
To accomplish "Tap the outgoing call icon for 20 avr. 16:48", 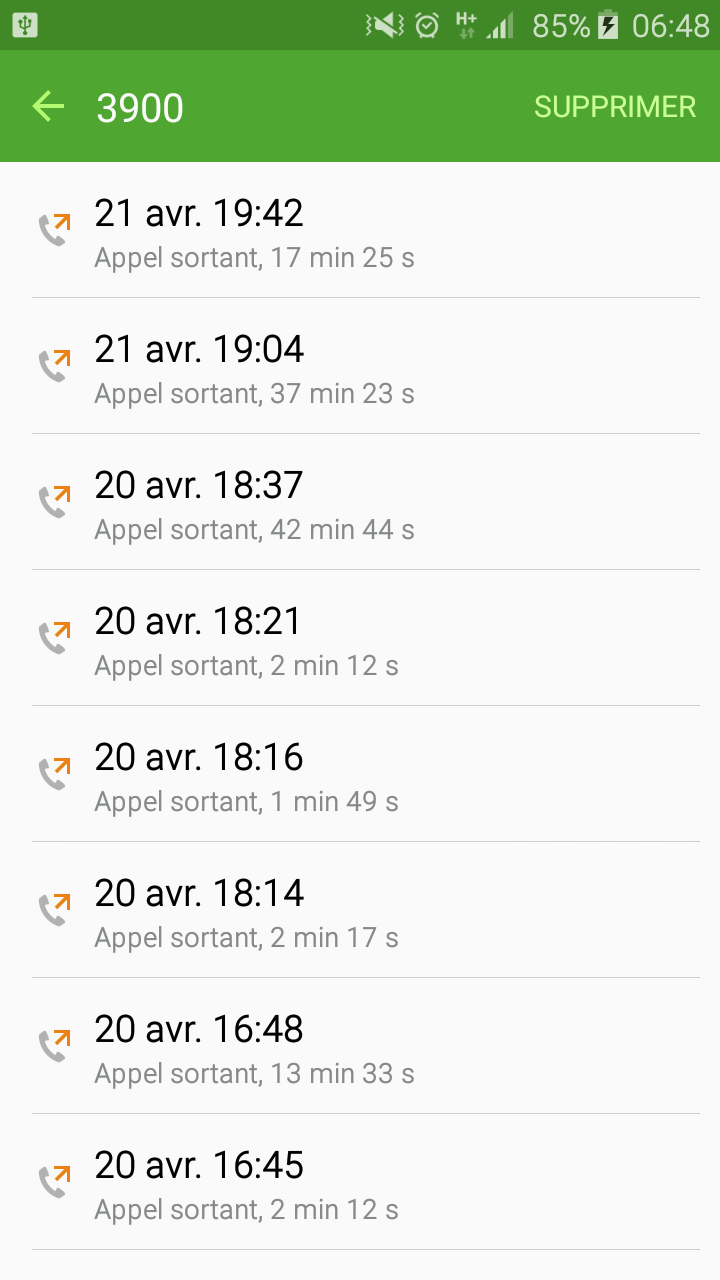I will click(55, 1044).
